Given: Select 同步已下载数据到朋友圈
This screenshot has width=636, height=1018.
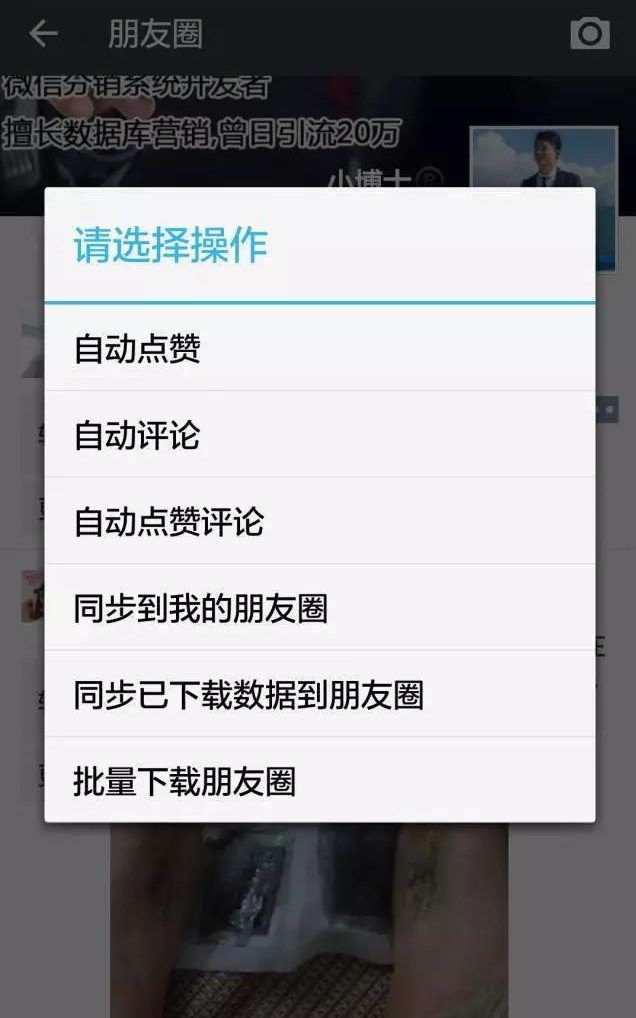Looking at the screenshot, I should [x=318, y=694].
